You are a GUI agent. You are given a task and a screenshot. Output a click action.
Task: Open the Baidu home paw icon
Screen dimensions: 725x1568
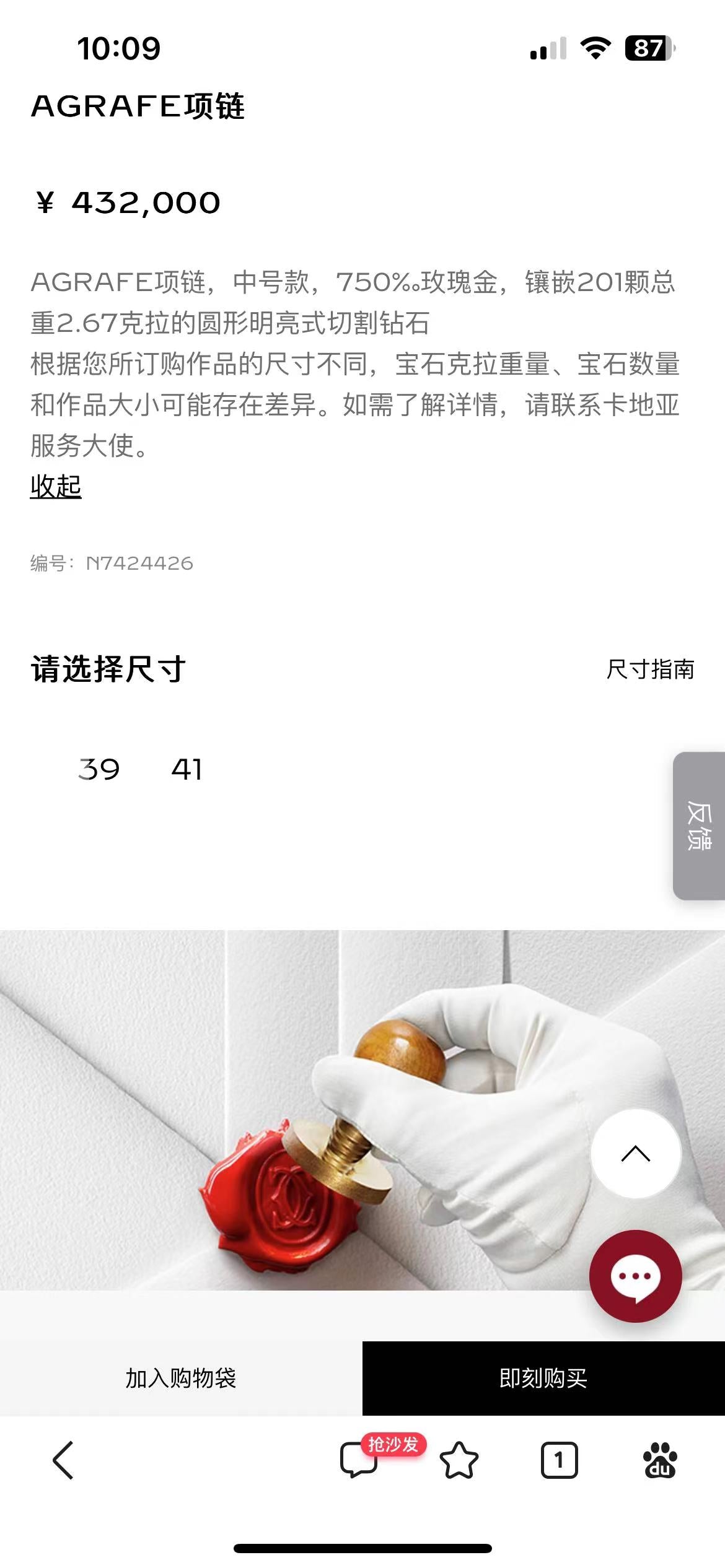click(x=660, y=1460)
